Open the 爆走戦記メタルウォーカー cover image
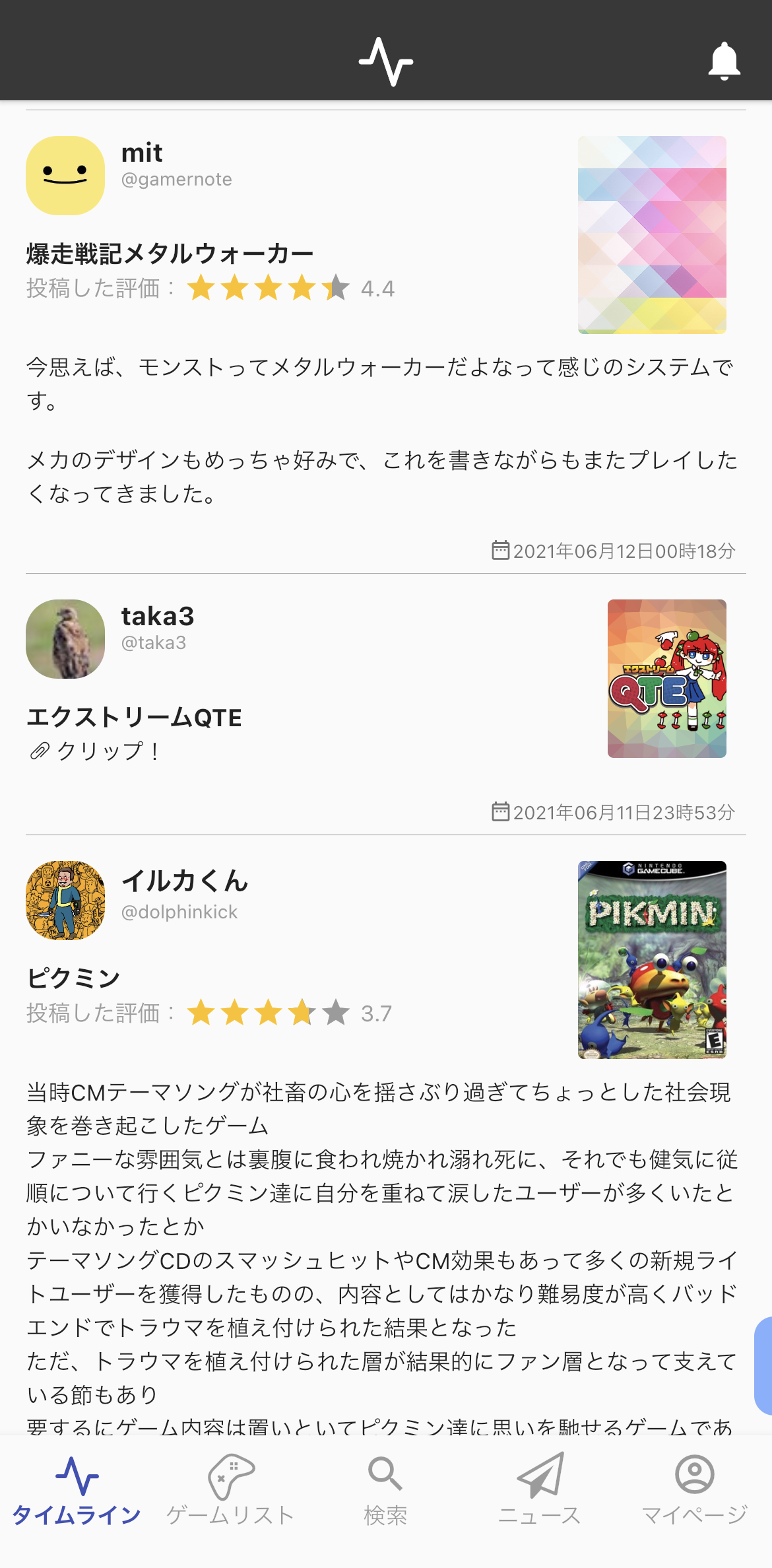This screenshot has height=1568, width=772. point(652,235)
